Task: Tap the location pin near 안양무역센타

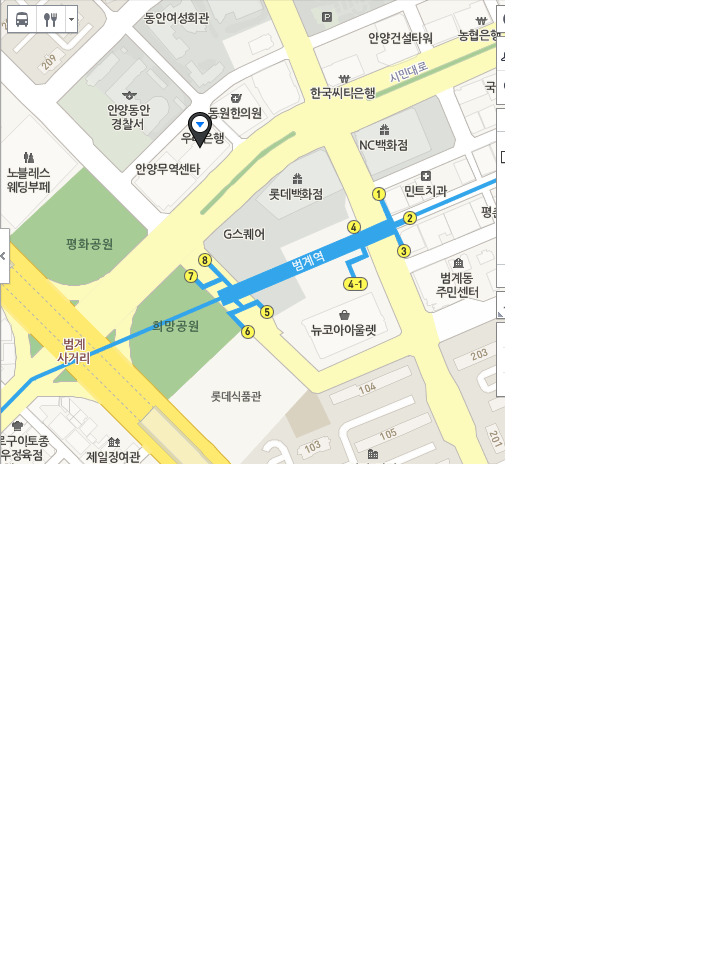Action: pos(200,128)
